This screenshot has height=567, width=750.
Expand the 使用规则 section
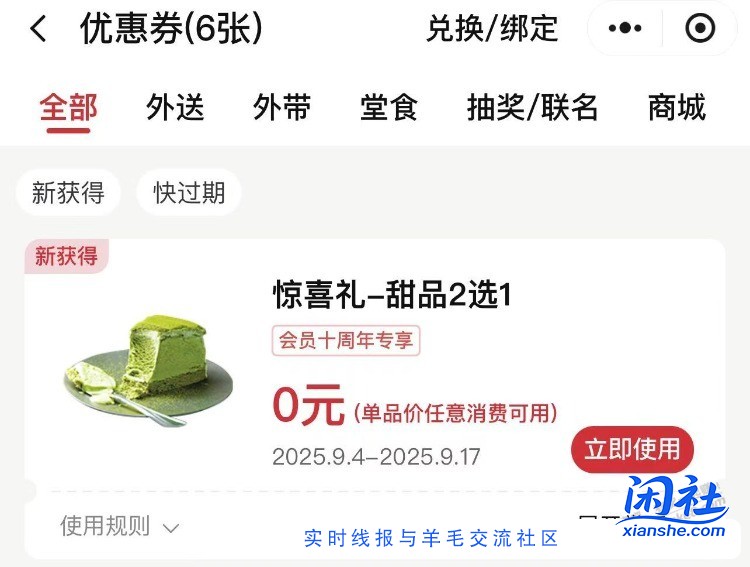[119, 526]
